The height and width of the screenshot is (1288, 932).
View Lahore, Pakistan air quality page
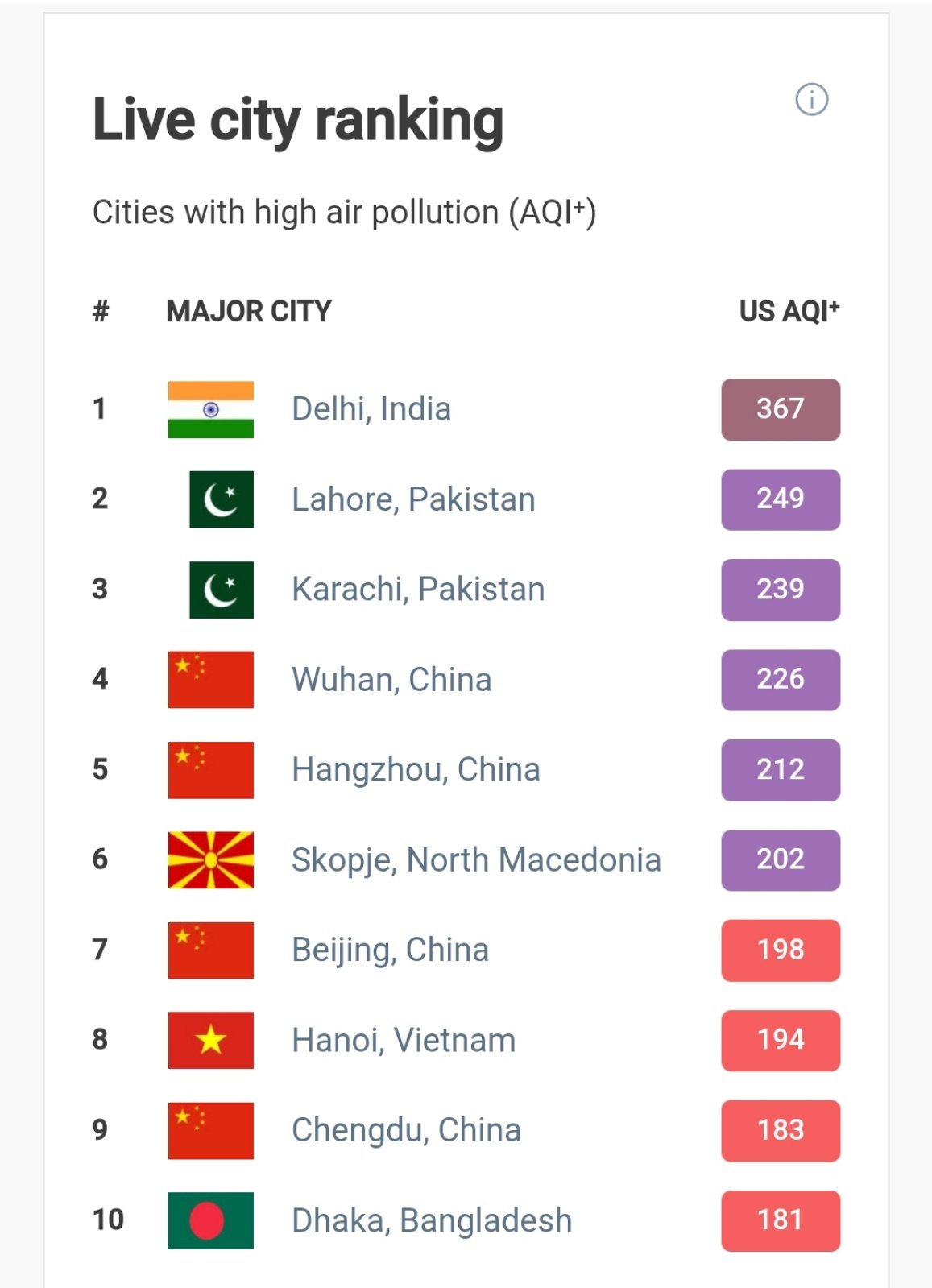coord(413,499)
